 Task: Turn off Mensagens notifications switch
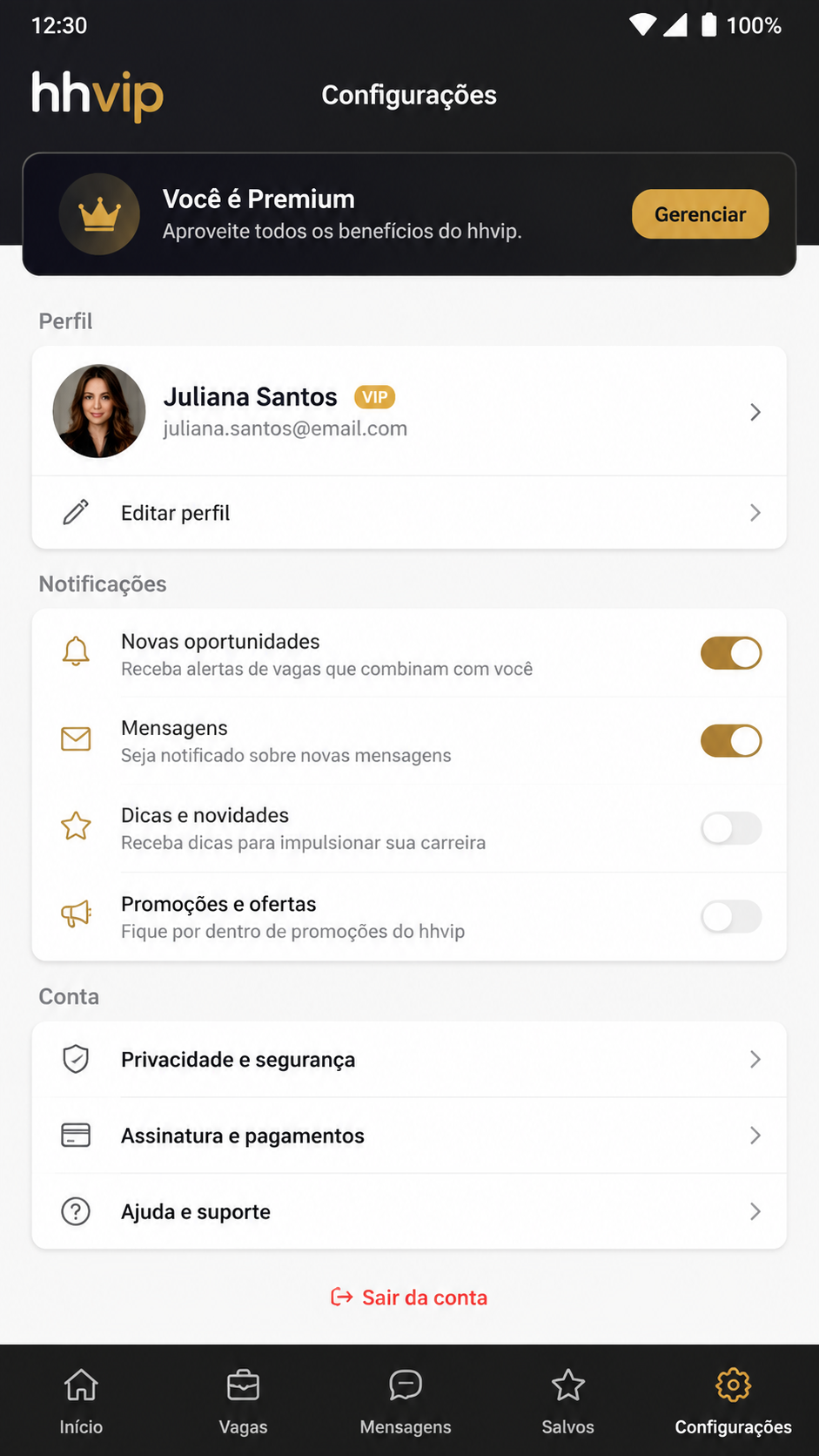click(731, 741)
